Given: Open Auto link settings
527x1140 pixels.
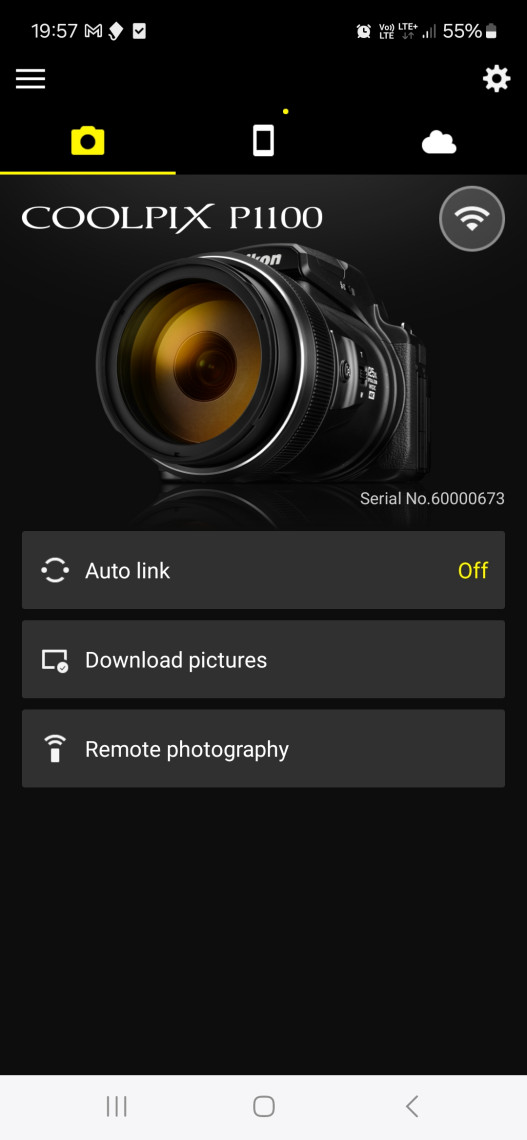Looking at the screenshot, I should click(263, 570).
